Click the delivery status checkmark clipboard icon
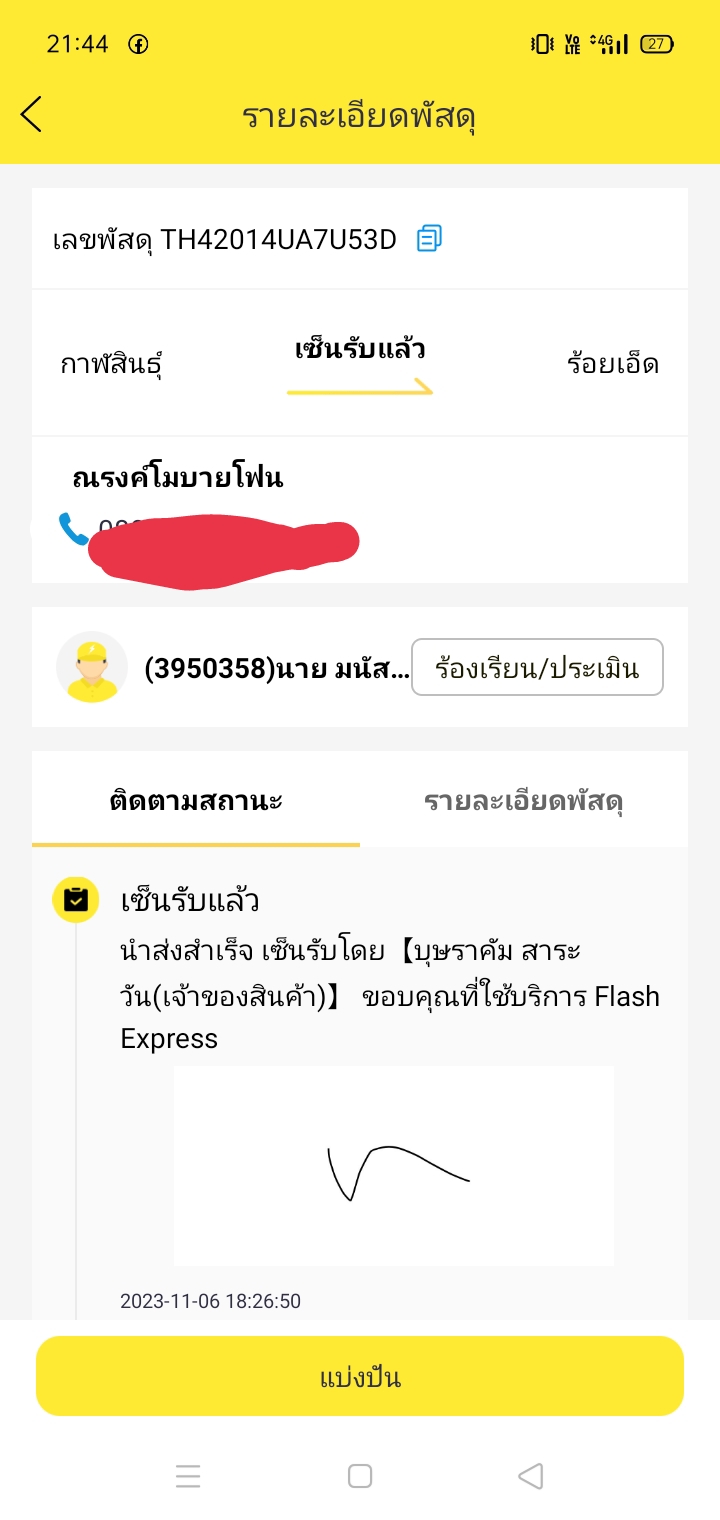This screenshot has width=720, height=1520. tap(76, 899)
